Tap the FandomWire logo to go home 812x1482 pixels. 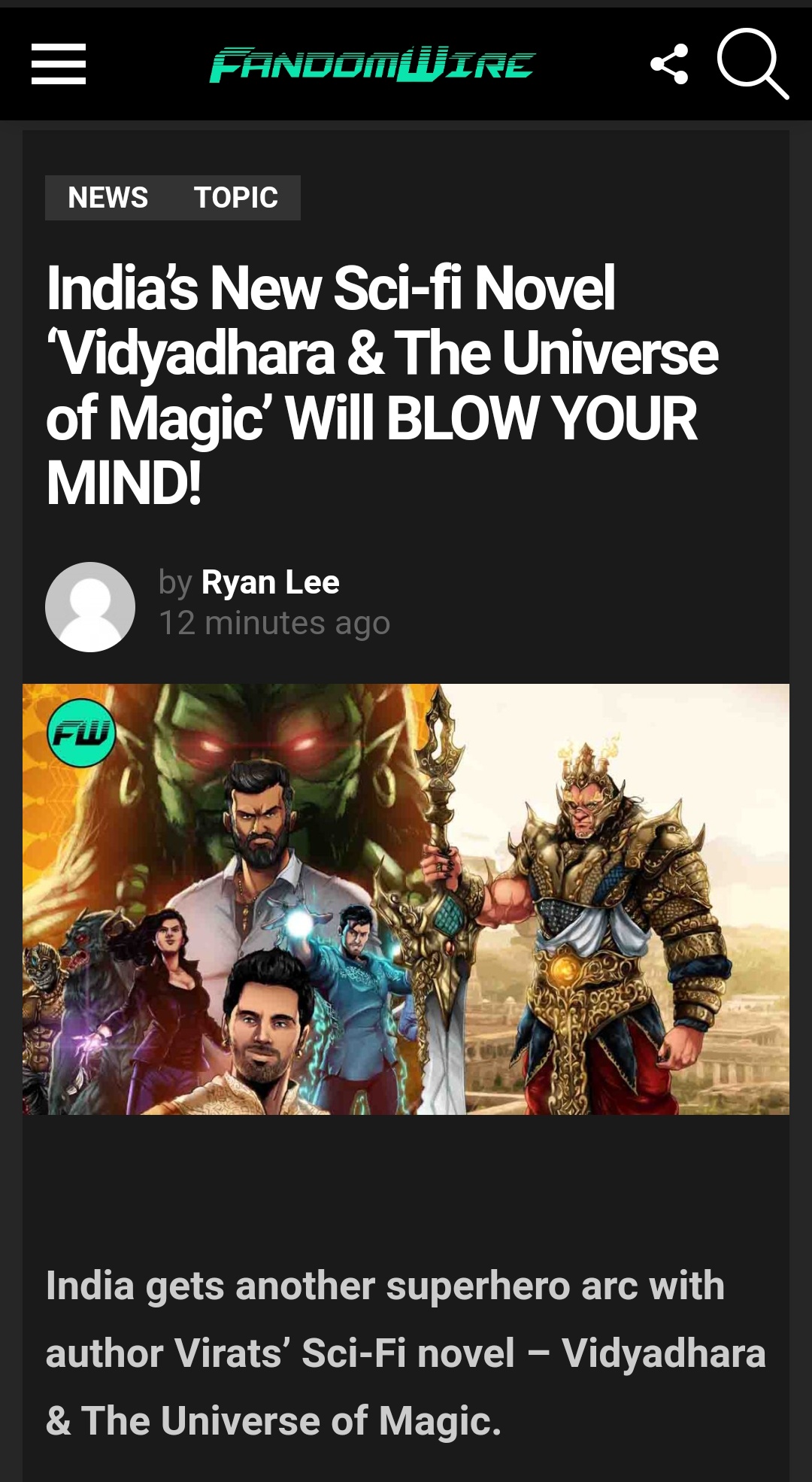pyautogui.click(x=372, y=64)
